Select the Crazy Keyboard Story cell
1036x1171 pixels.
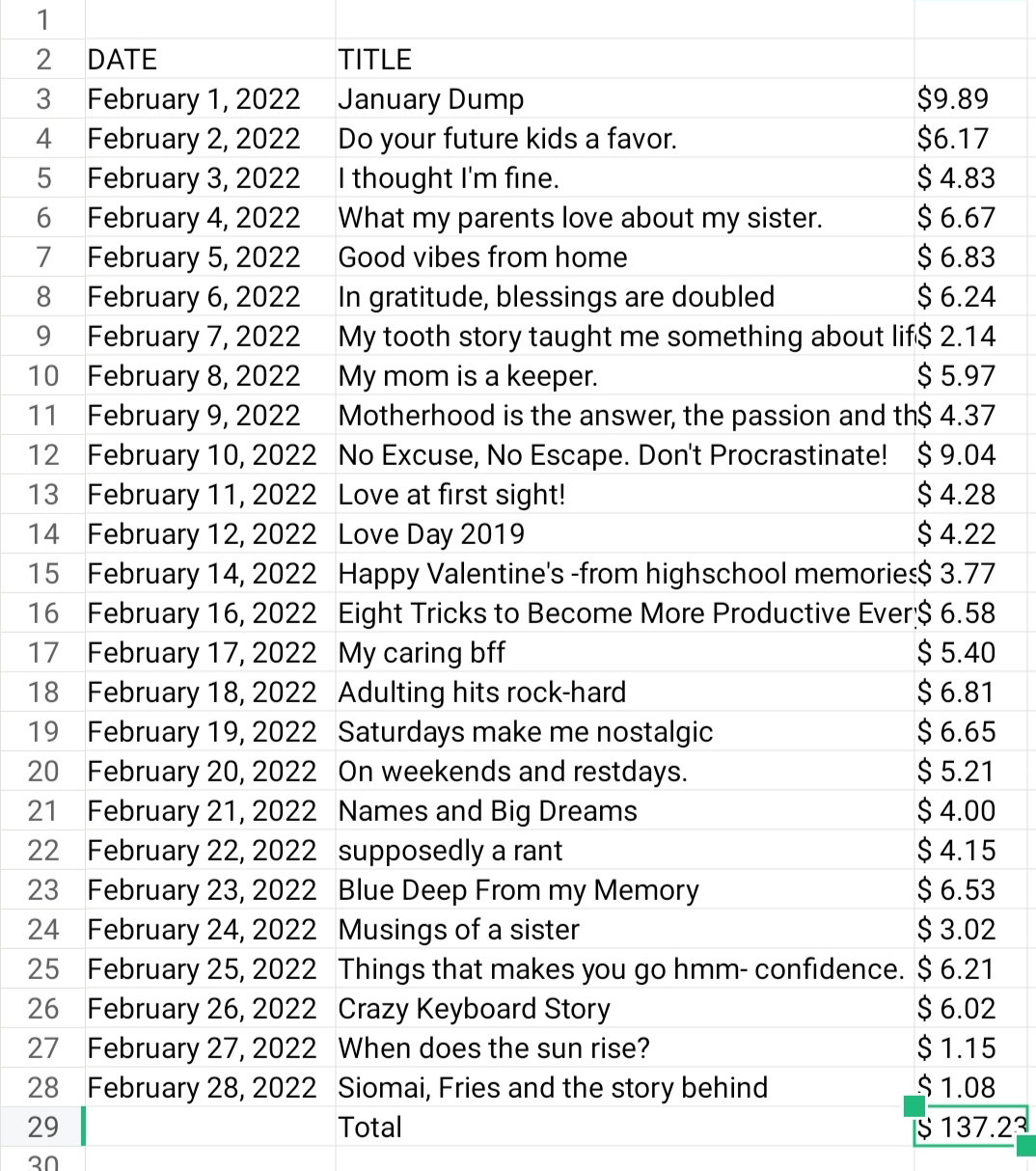click(x=624, y=1008)
